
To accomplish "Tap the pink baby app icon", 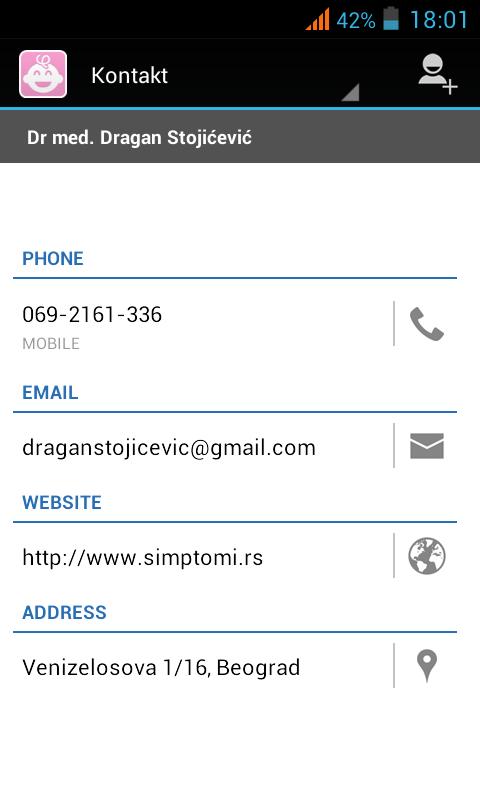I will [43, 74].
